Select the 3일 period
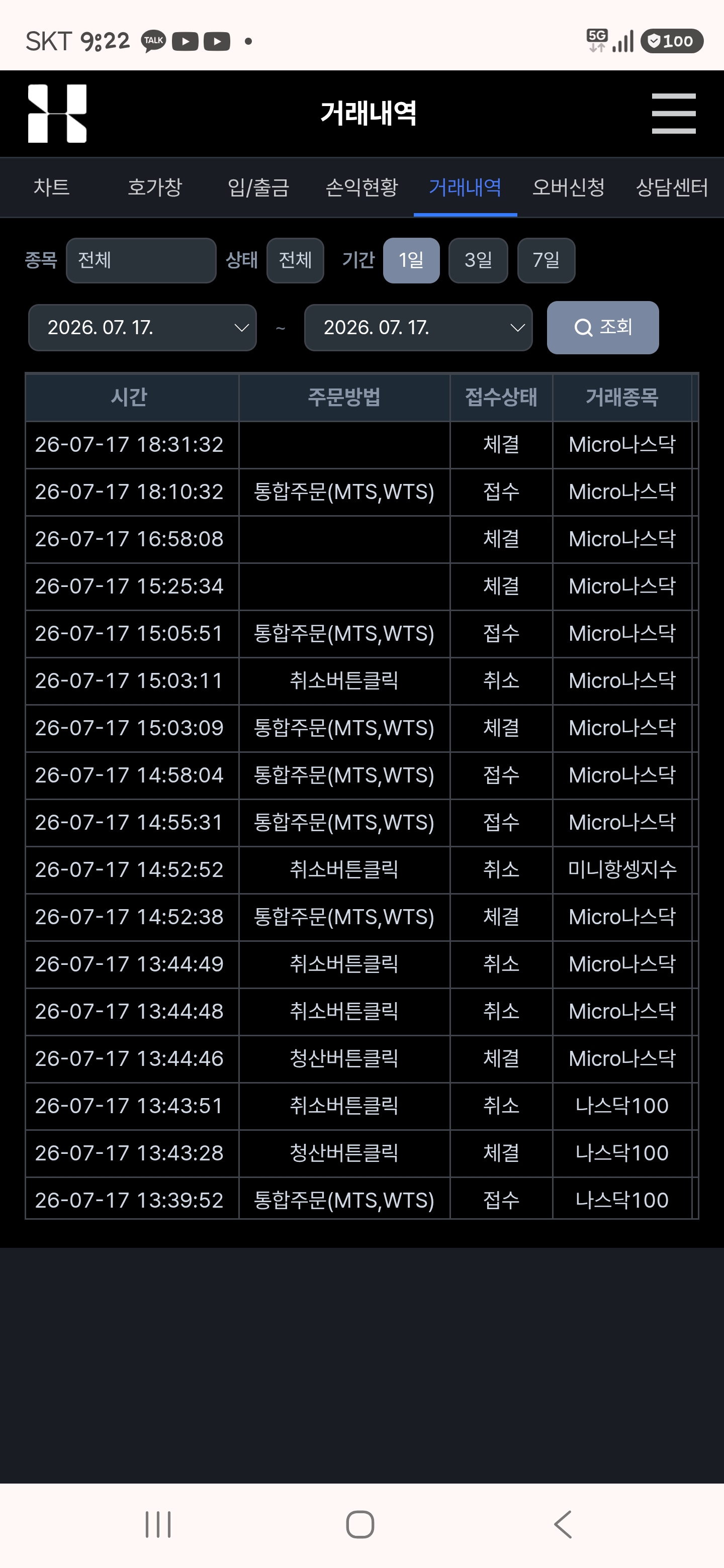 (478, 260)
